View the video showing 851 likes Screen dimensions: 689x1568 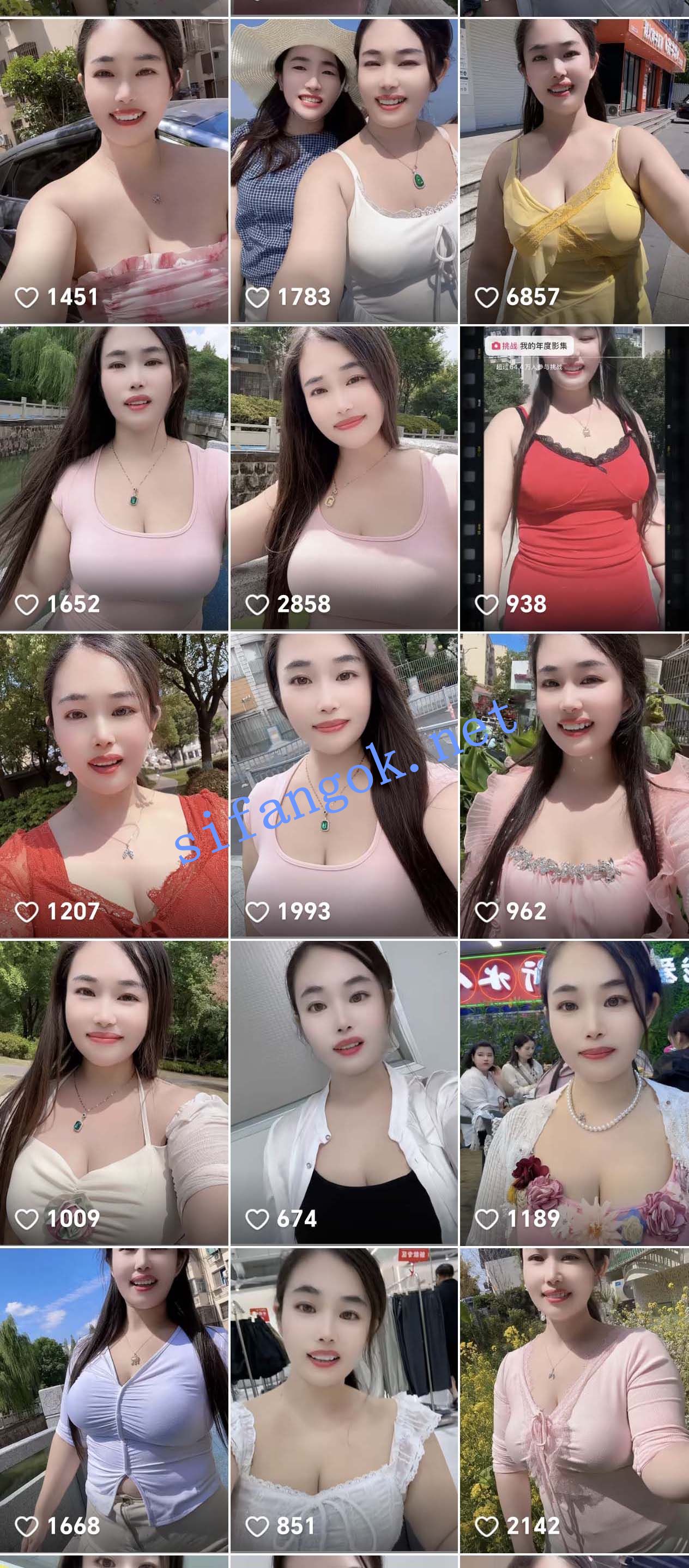pyautogui.click(x=343, y=1400)
